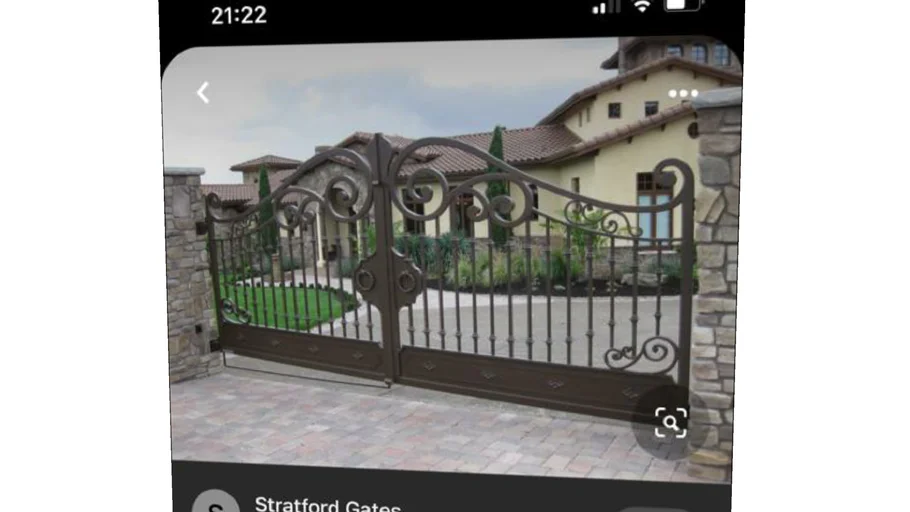Open the three-dot overflow menu
The height and width of the screenshot is (512, 910).
click(x=683, y=94)
